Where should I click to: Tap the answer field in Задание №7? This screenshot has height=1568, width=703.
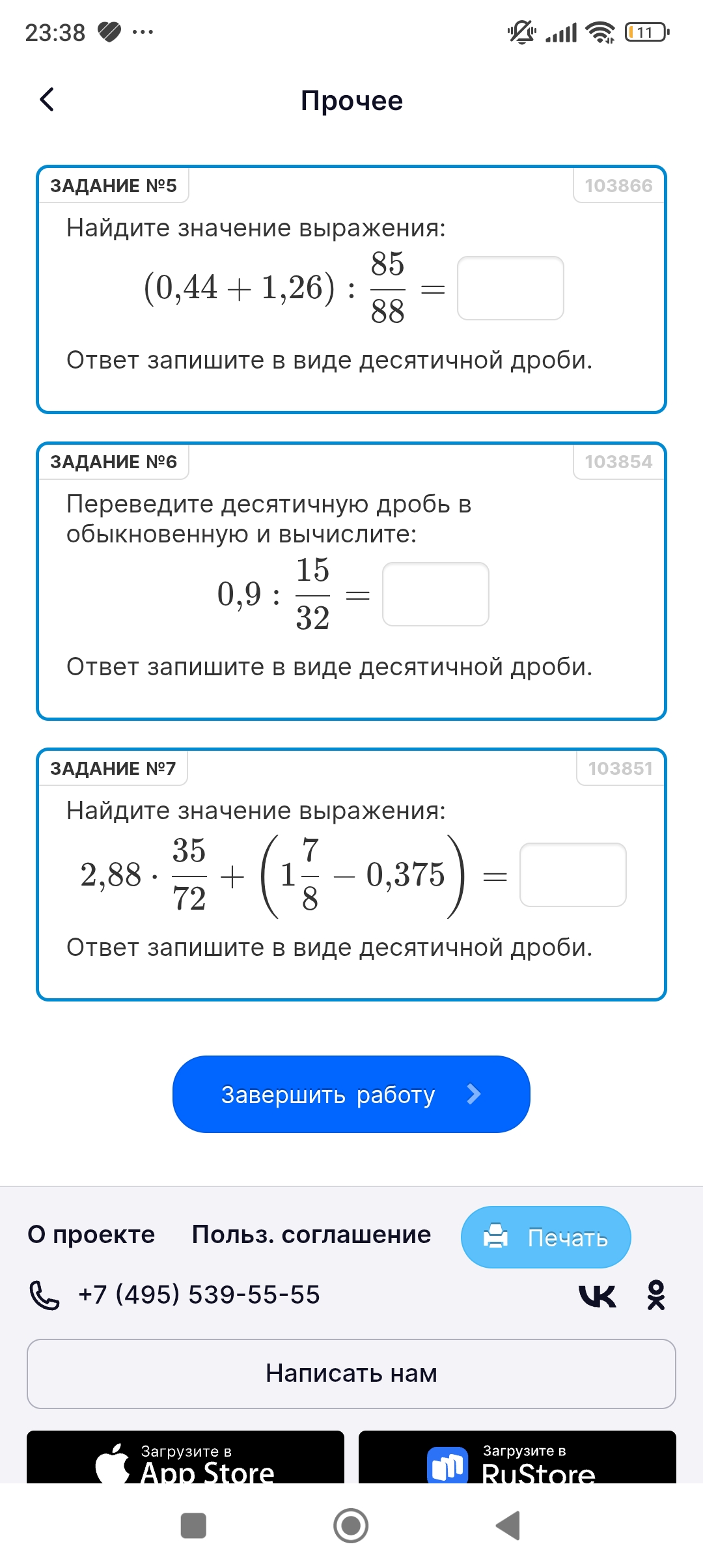[573, 875]
